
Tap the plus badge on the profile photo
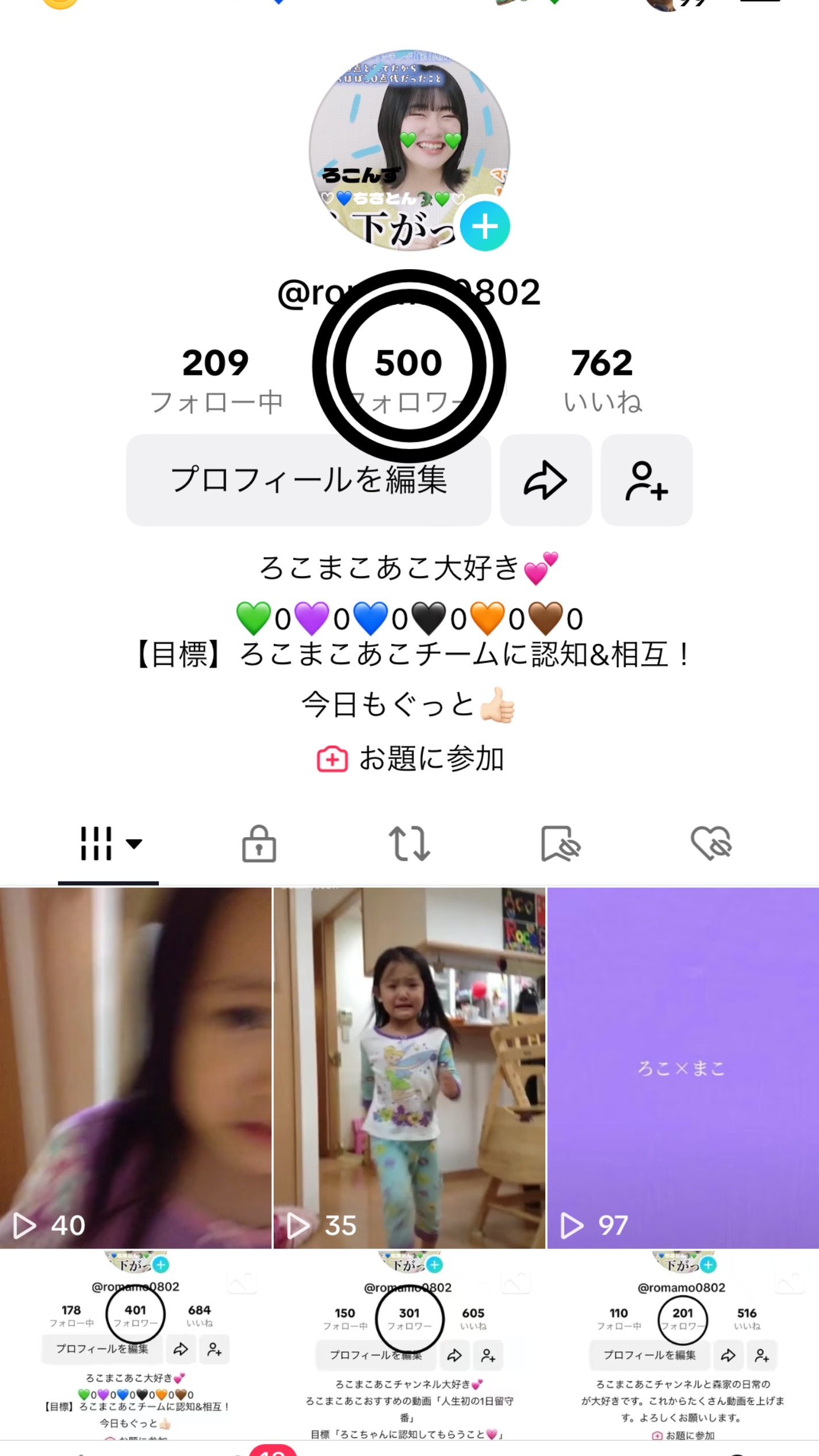[485, 226]
